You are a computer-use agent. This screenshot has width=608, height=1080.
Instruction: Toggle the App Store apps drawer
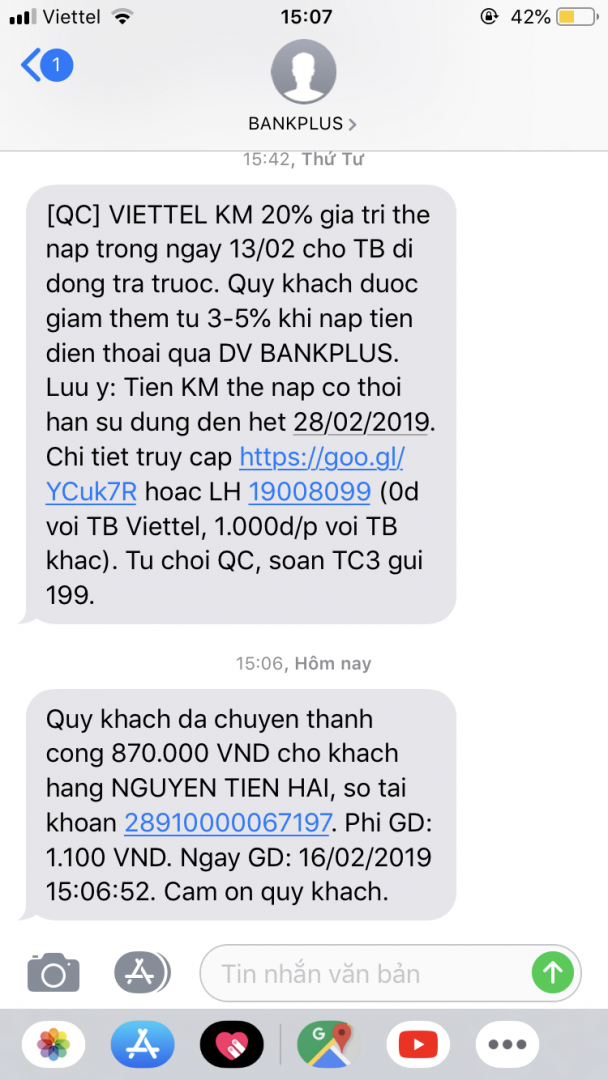click(142, 972)
